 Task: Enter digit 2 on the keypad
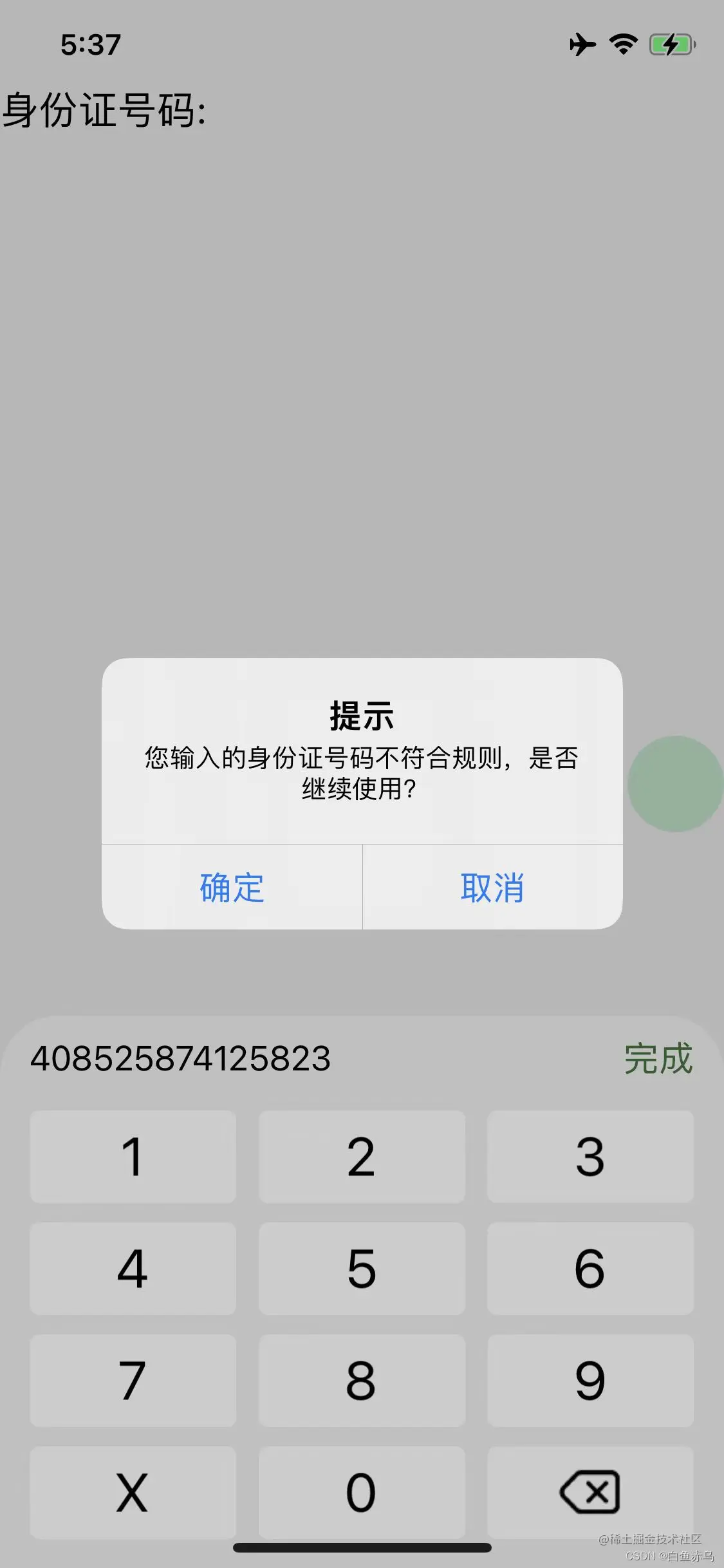click(x=362, y=1157)
